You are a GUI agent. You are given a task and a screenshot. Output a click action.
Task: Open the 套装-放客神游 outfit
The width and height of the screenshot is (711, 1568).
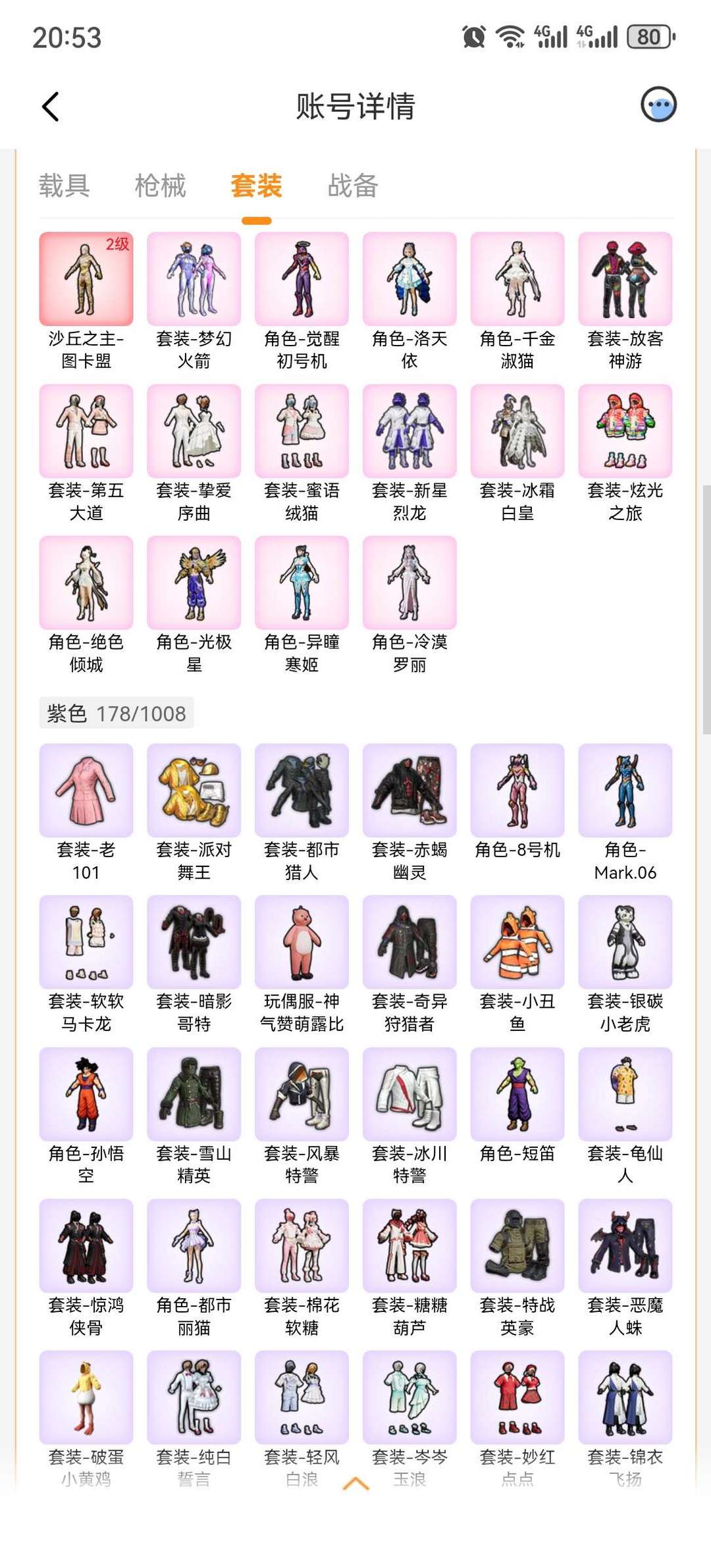(x=625, y=278)
